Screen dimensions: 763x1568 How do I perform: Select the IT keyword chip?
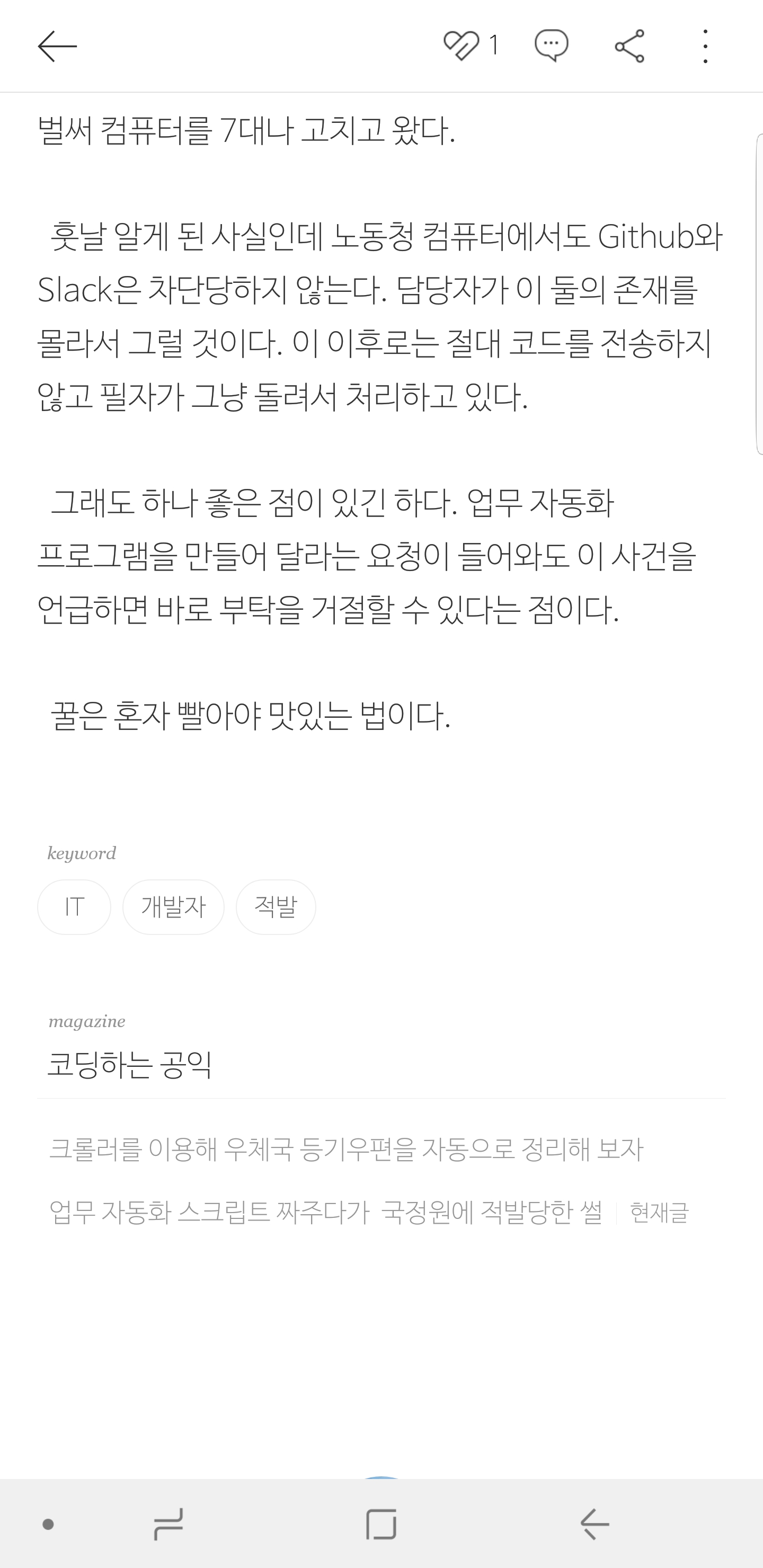click(x=74, y=907)
